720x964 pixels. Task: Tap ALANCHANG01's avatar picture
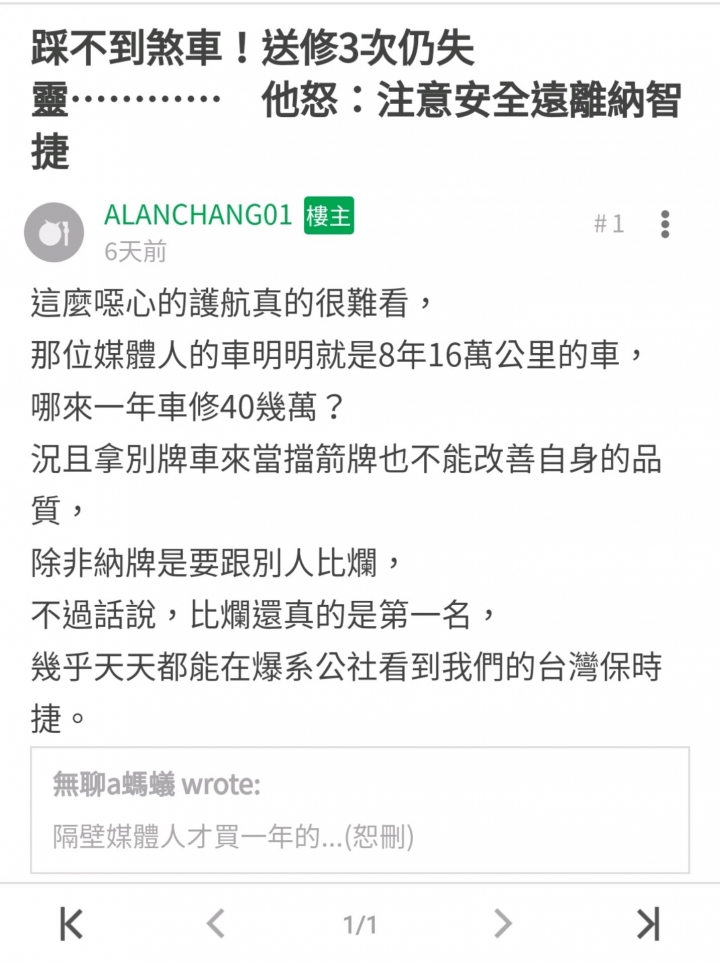pos(54,232)
